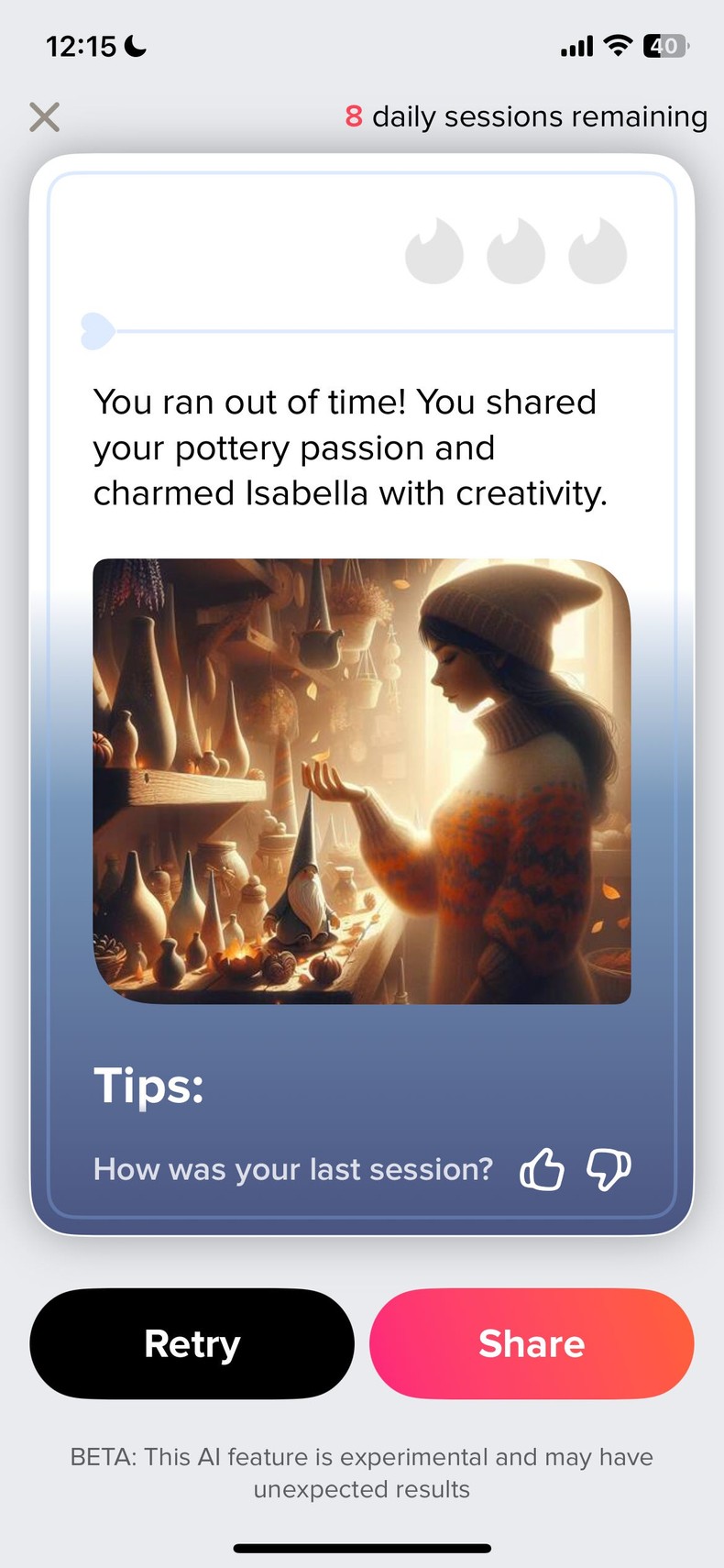
Task: Close the session results screen
Action: tap(44, 117)
